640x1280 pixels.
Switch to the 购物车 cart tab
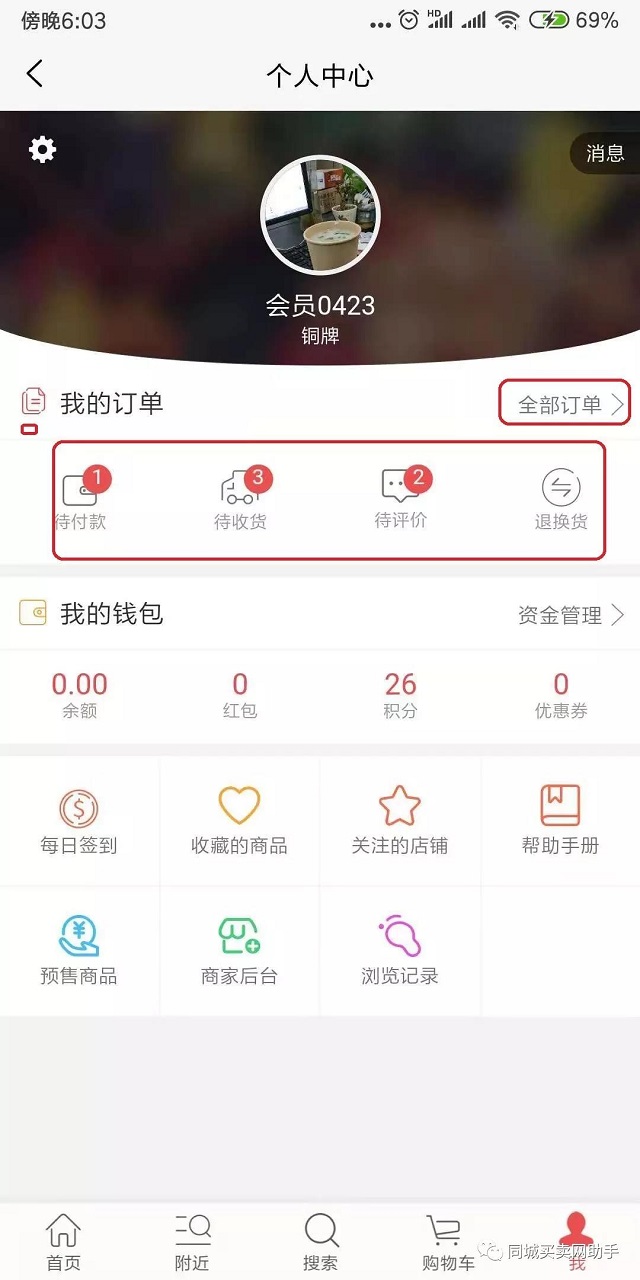(x=448, y=1242)
